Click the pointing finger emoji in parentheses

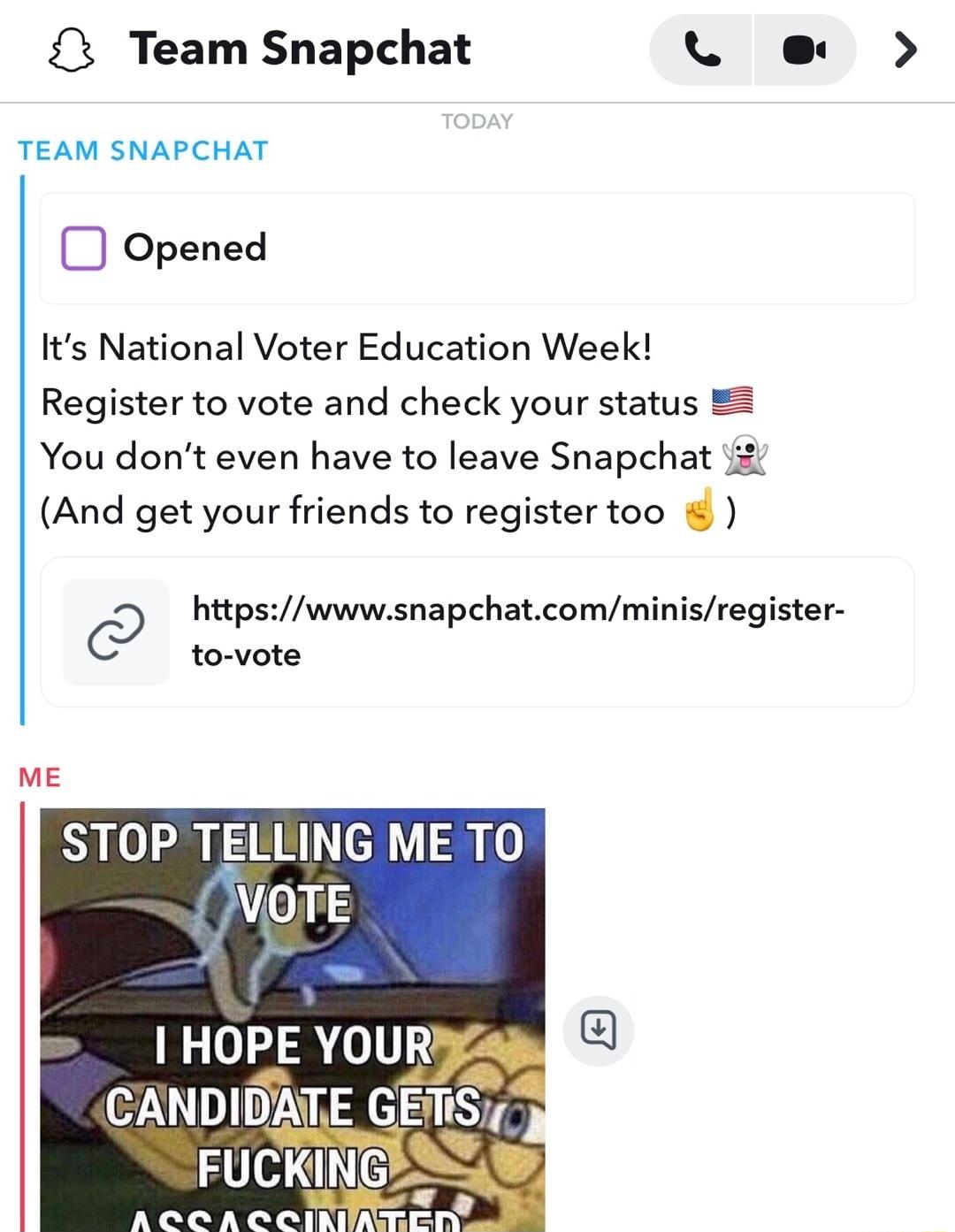(698, 511)
